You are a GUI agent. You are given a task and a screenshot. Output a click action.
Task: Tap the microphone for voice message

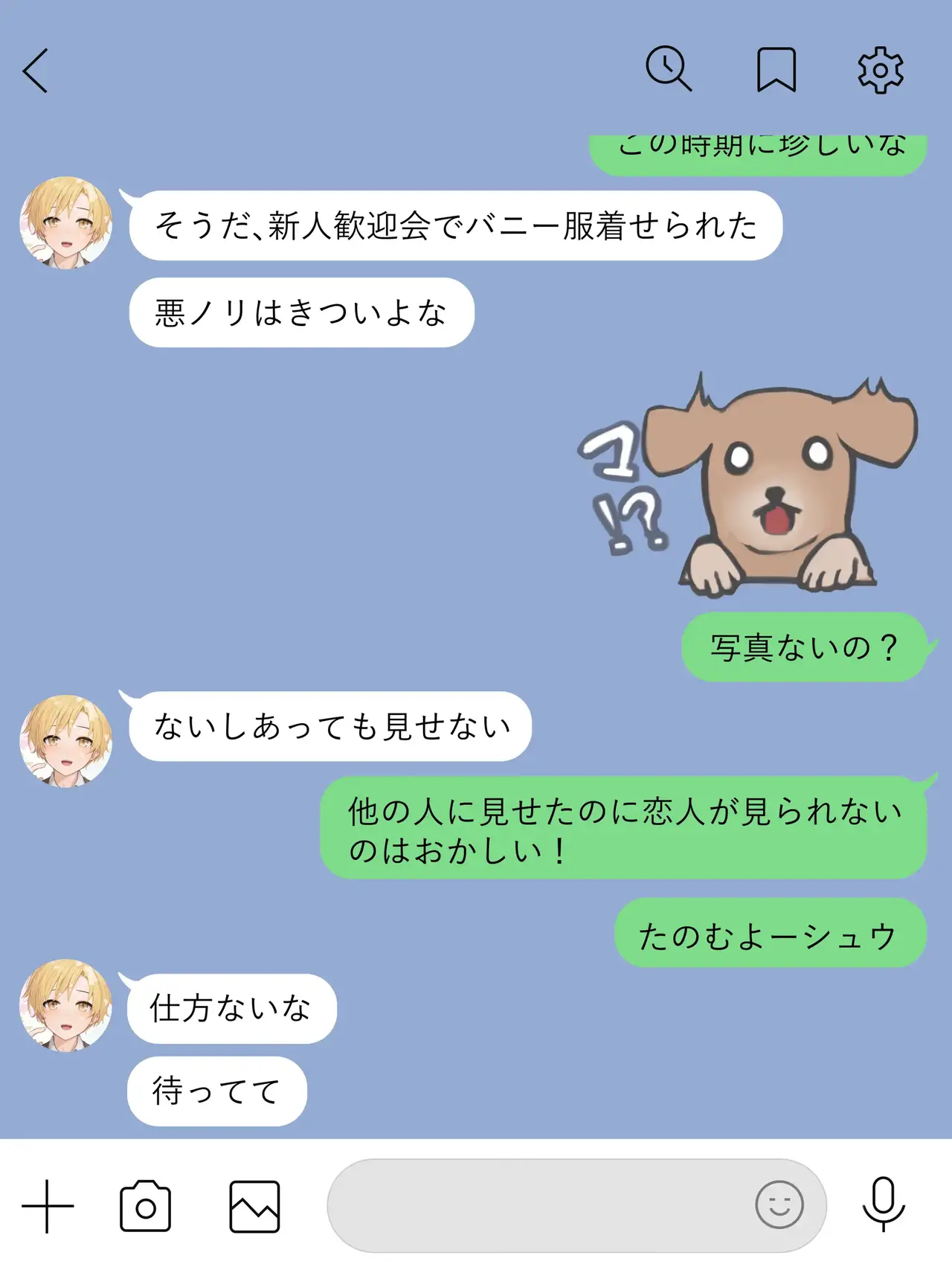883,1205
